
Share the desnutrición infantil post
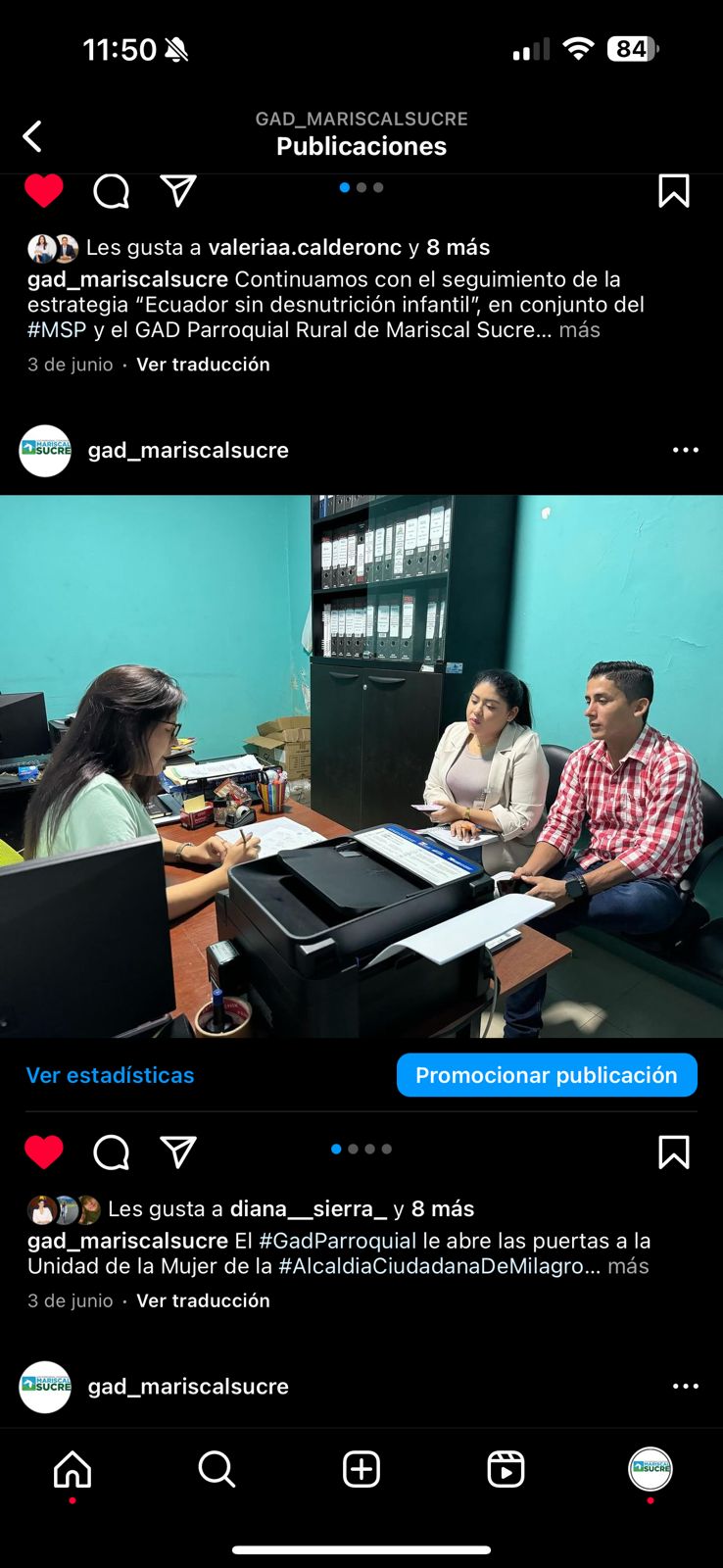(178, 191)
